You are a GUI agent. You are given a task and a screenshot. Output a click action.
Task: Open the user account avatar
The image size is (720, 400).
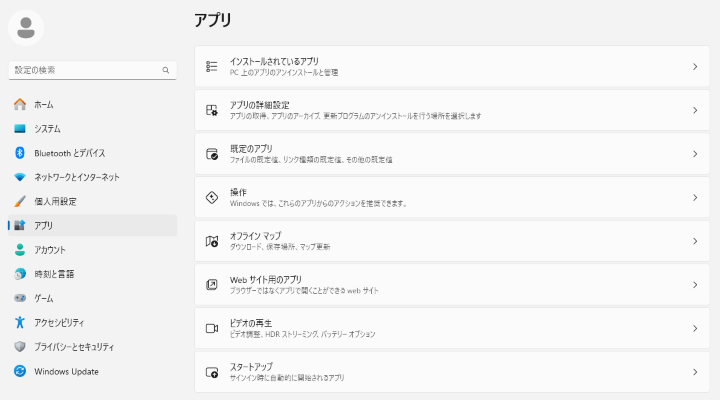pyautogui.click(x=26, y=27)
